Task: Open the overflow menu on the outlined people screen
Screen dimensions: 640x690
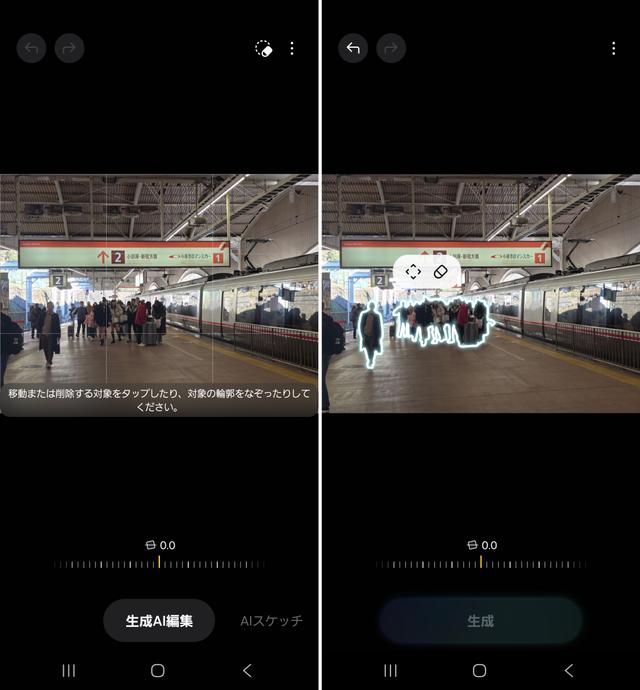Action: point(613,48)
